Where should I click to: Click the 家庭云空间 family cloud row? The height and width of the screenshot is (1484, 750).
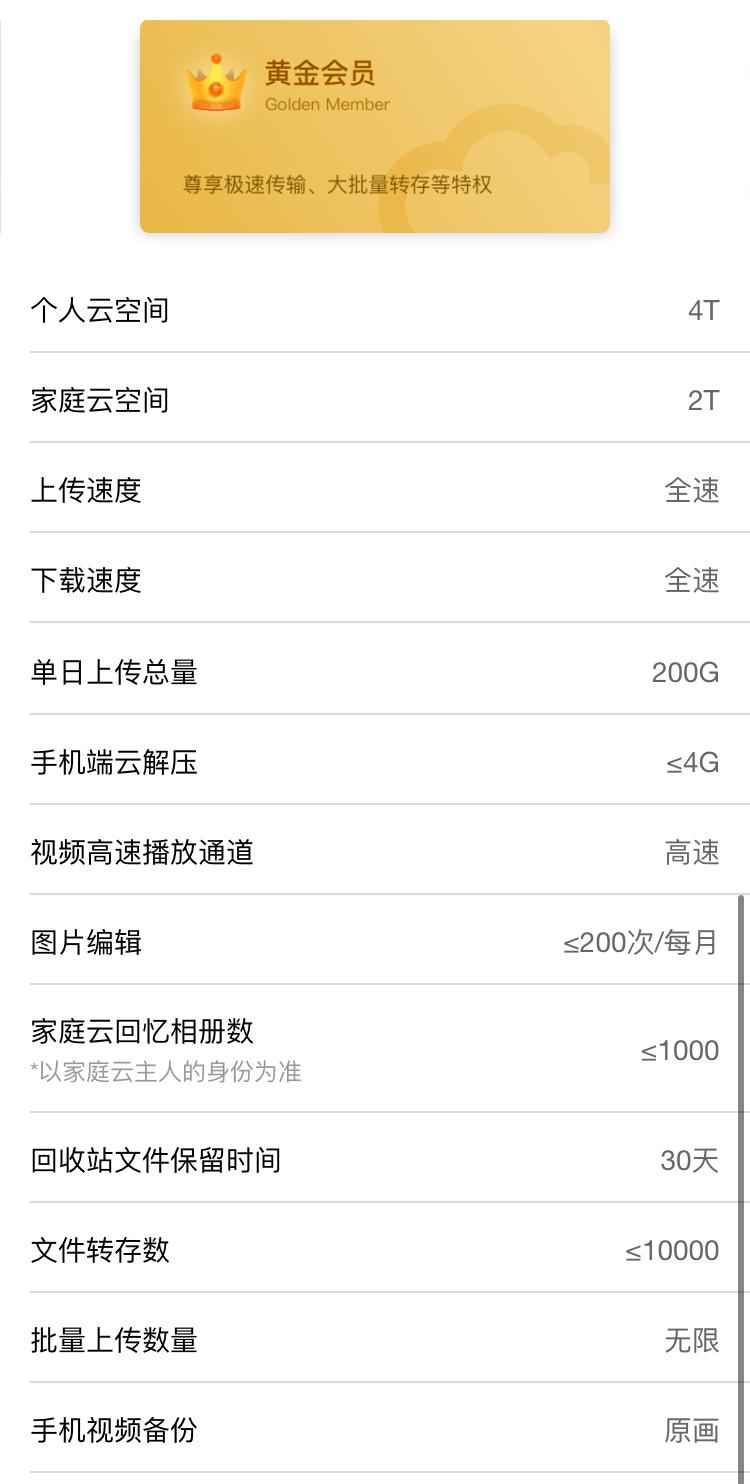pos(375,401)
